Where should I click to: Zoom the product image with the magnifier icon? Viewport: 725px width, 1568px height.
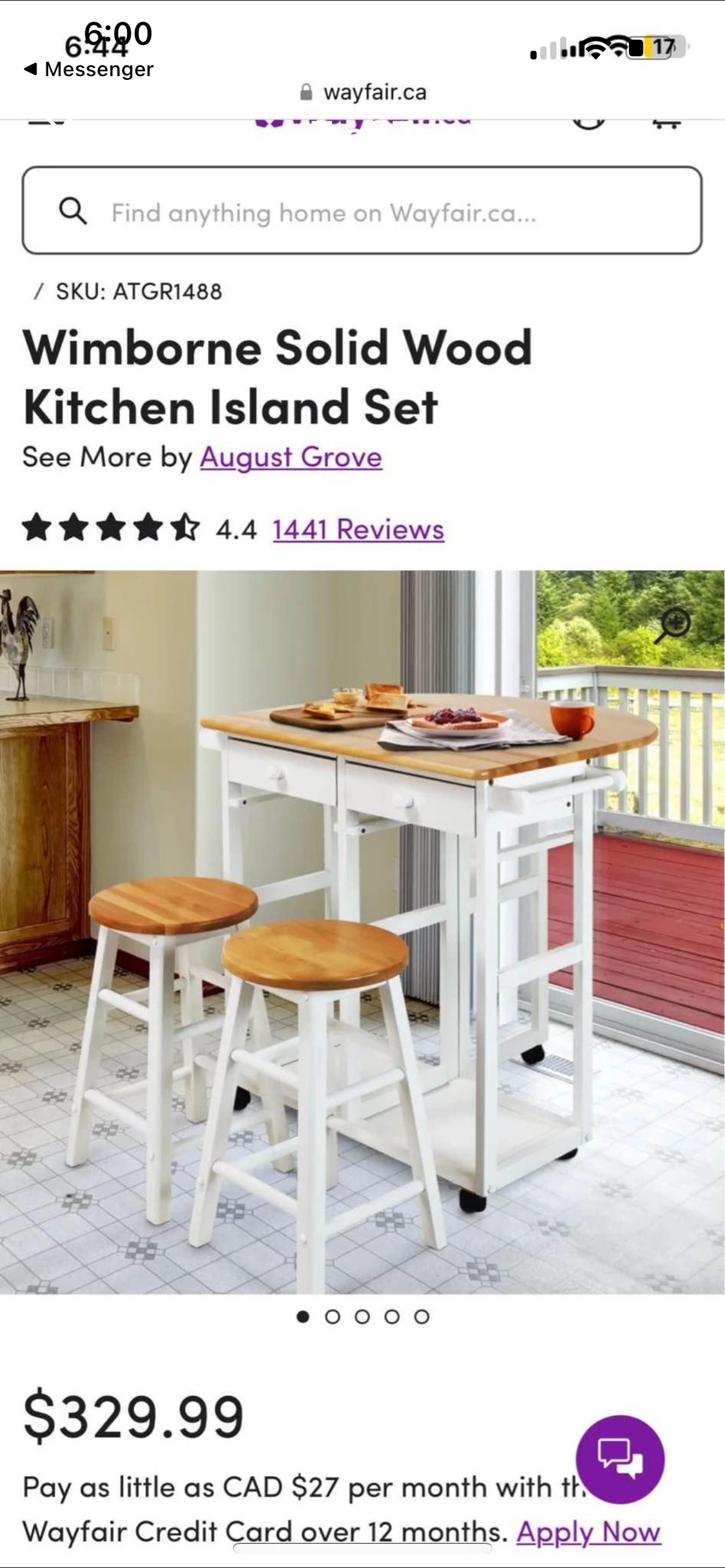[x=675, y=624]
